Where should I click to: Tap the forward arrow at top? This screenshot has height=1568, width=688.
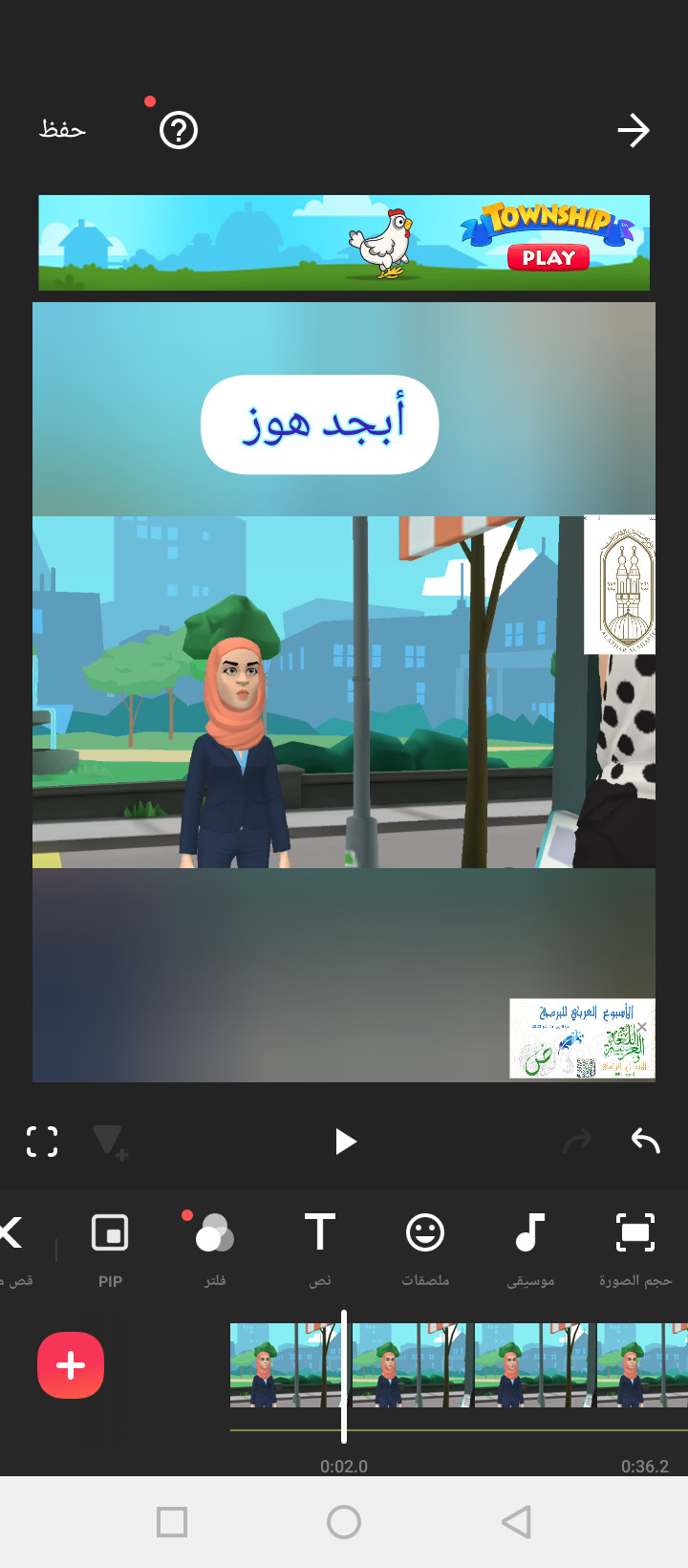(633, 130)
